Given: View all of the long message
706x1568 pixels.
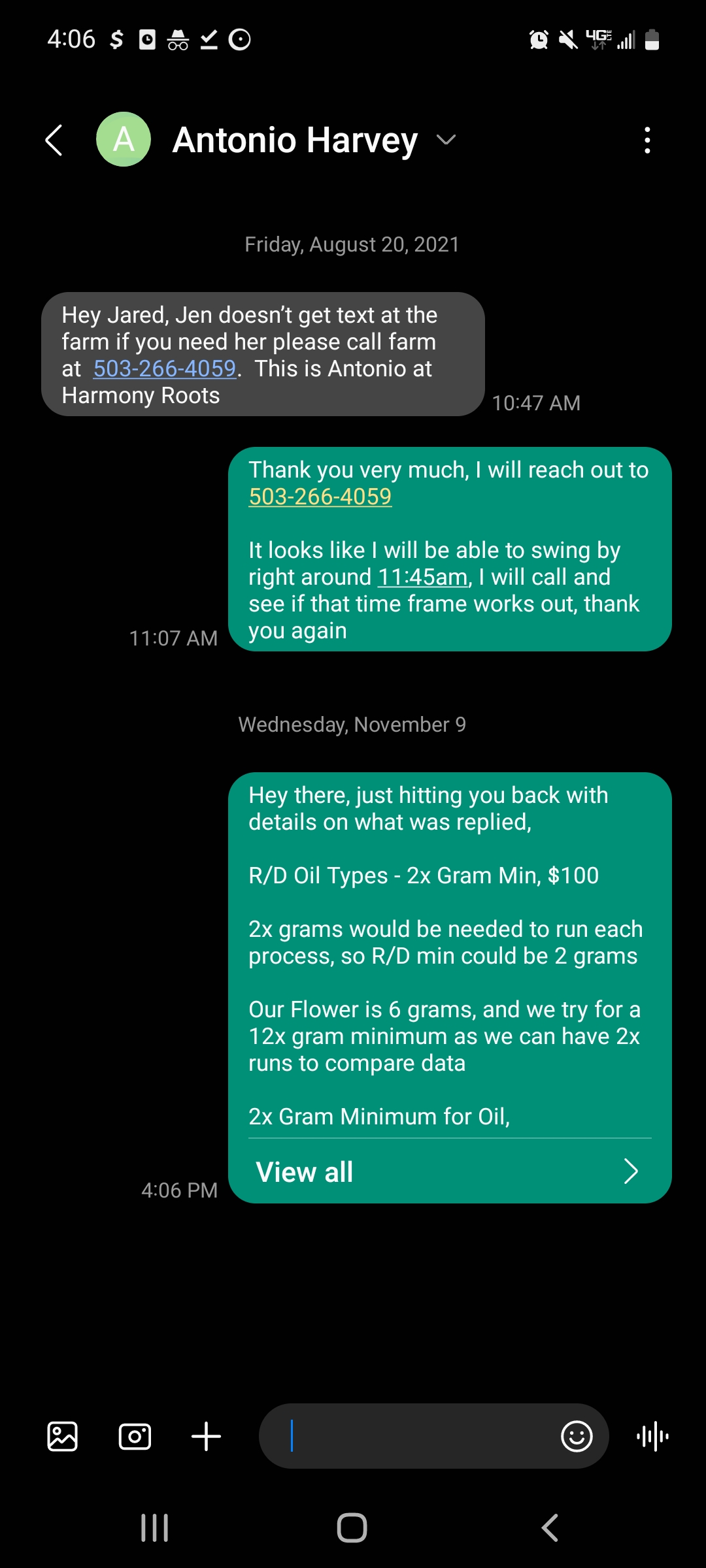Looking at the screenshot, I should click(x=449, y=1172).
